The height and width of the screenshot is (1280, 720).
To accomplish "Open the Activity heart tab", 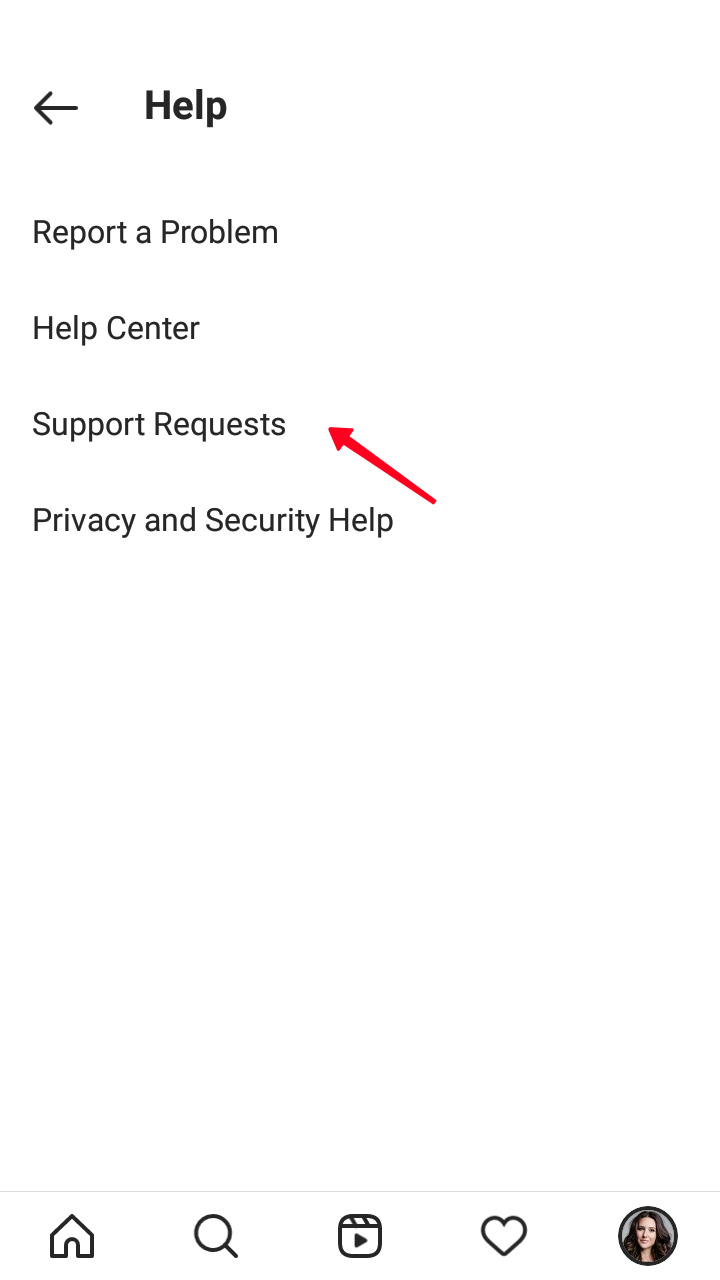I will pos(504,1236).
